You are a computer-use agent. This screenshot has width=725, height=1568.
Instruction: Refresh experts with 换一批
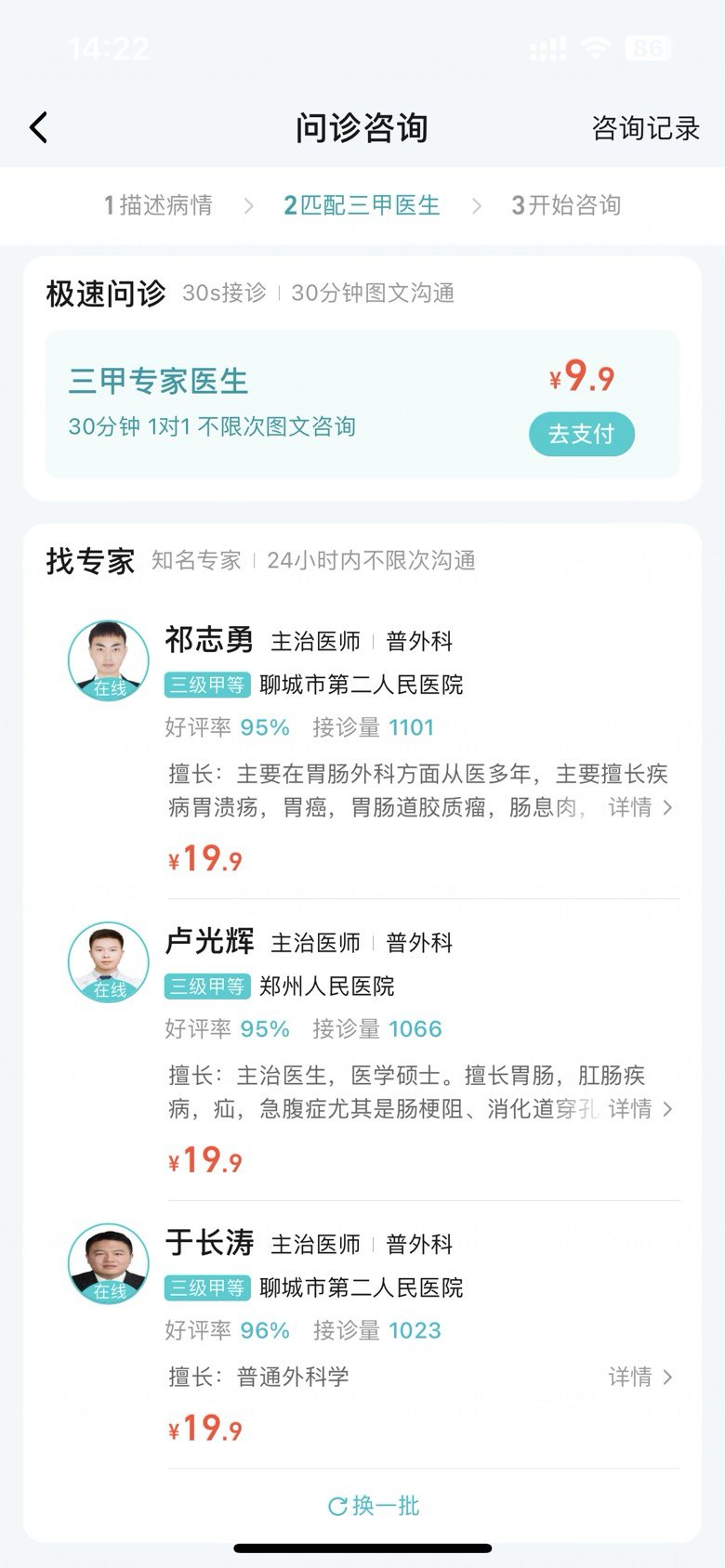[x=374, y=1506]
